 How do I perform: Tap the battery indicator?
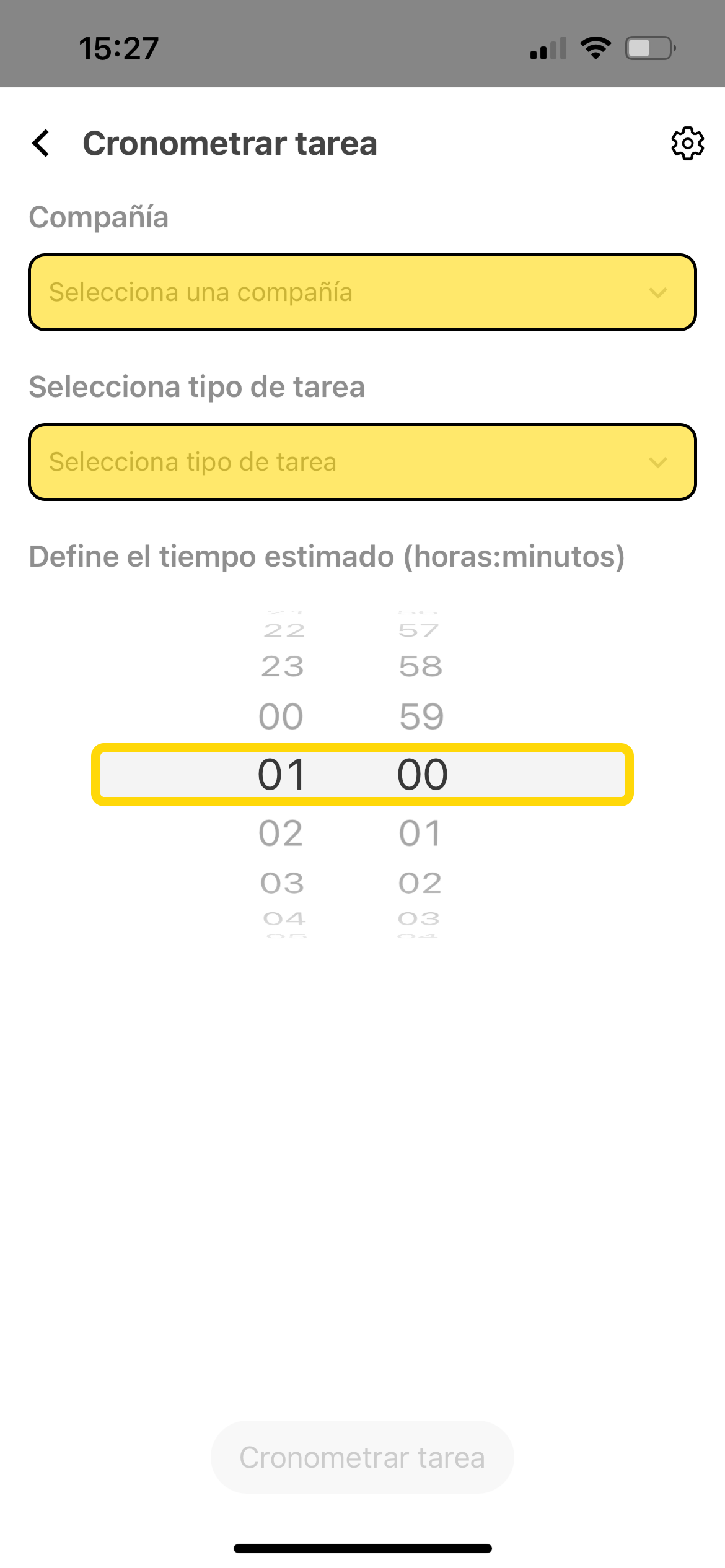pos(649,48)
